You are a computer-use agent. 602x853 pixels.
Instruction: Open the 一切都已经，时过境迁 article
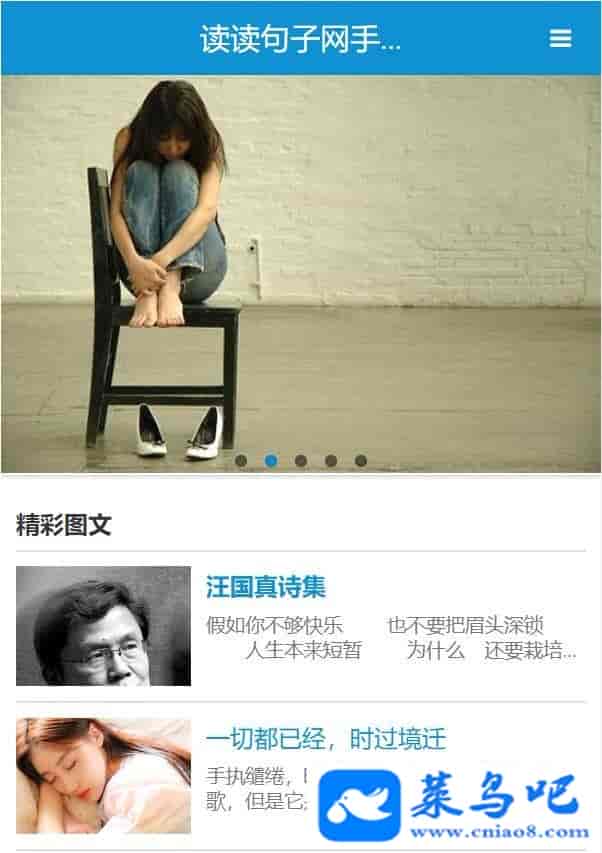coord(325,740)
